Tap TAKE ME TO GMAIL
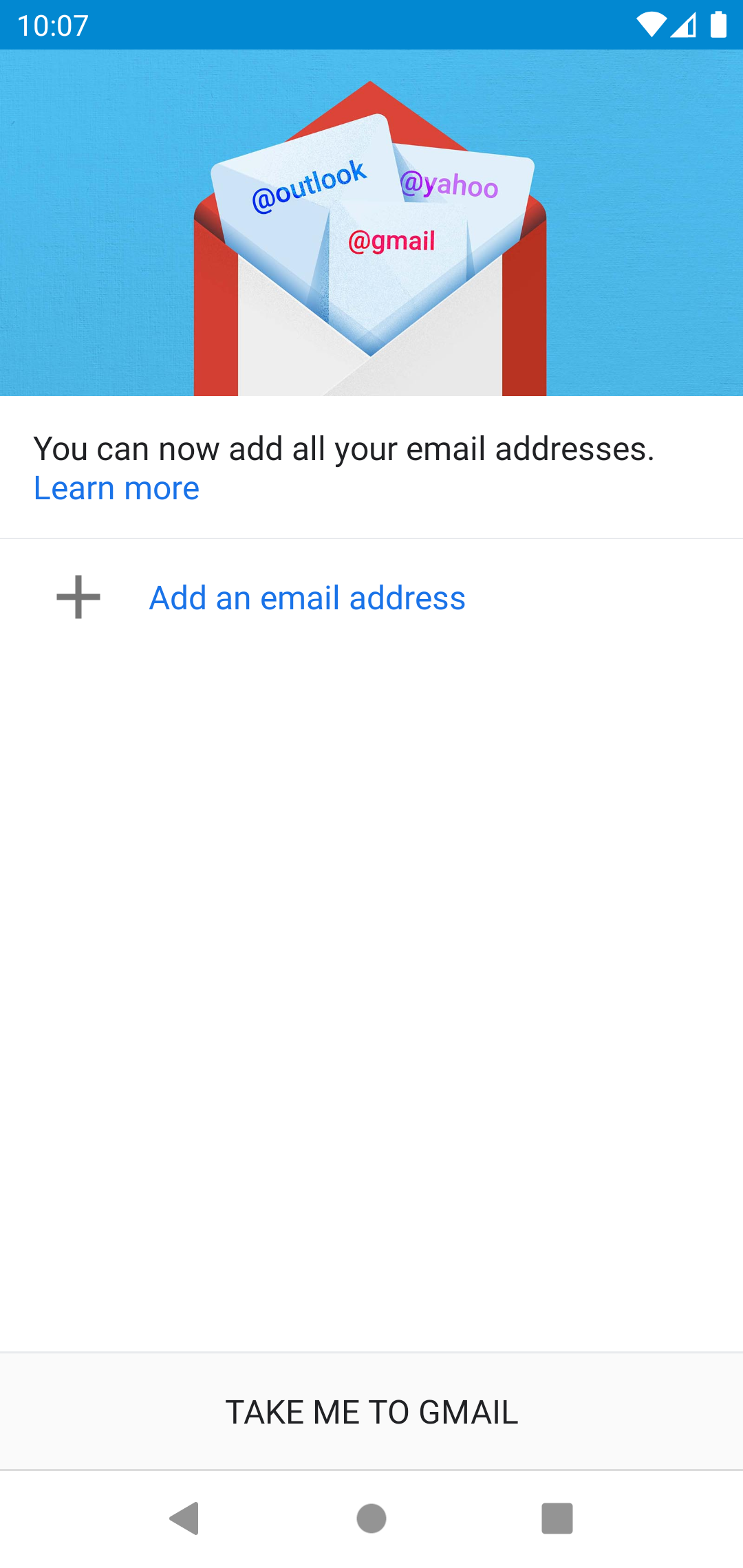Screen dimensions: 743x1568 pyautogui.click(x=371, y=1412)
